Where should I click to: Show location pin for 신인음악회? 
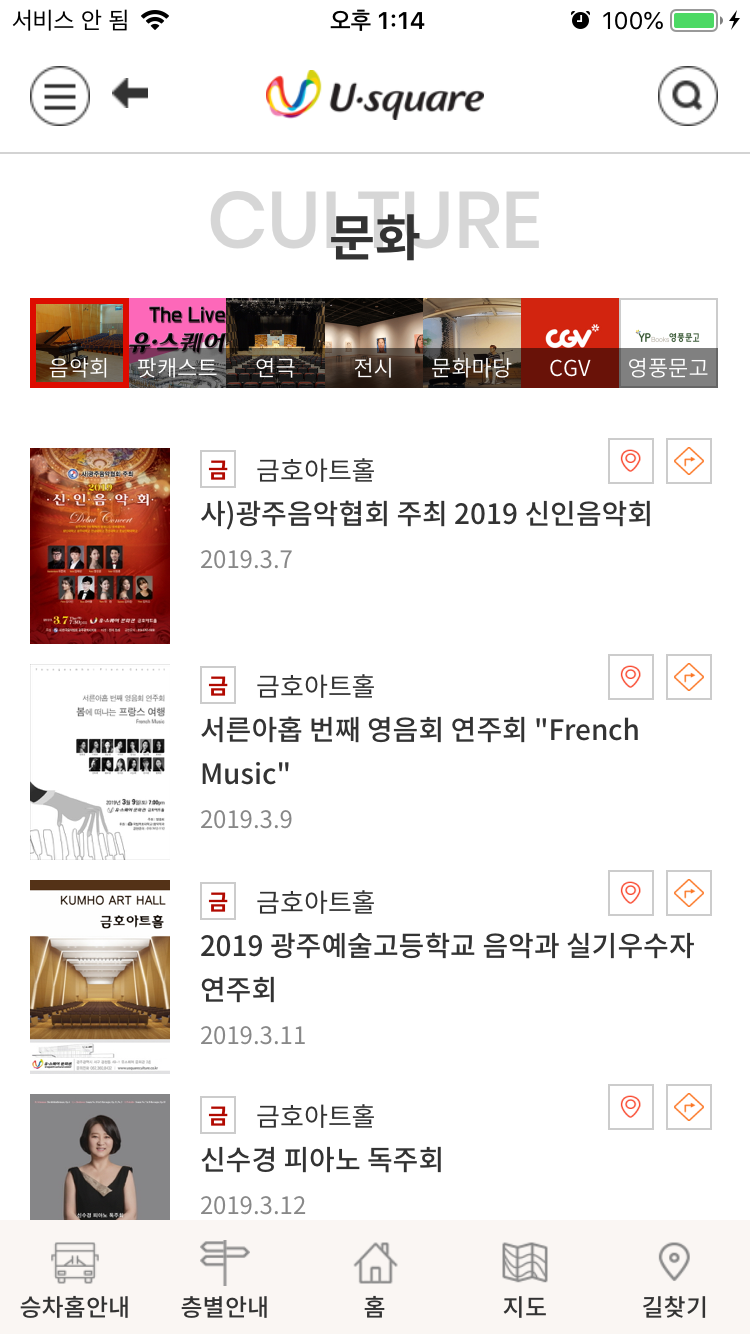click(x=630, y=461)
